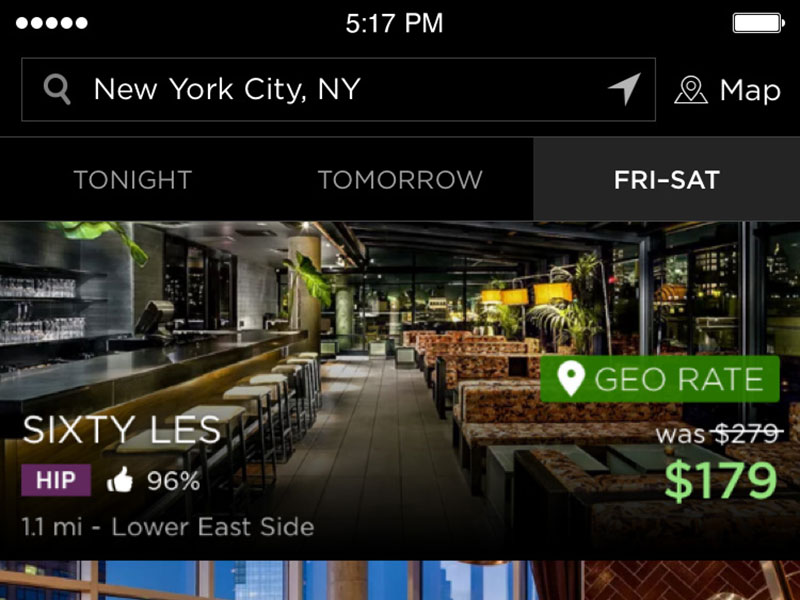Use current location arrow icon
The image size is (800, 600).
624,90
